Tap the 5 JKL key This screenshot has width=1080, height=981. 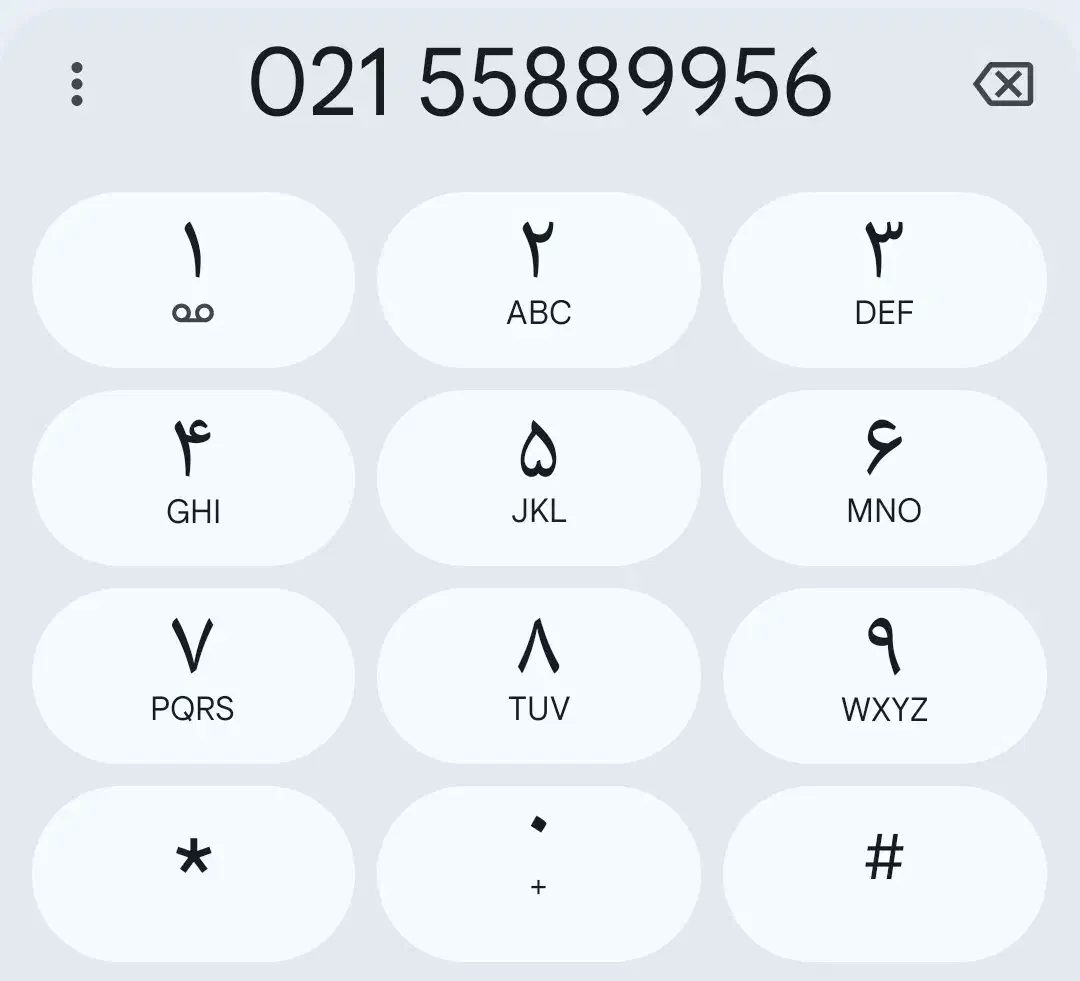539,477
